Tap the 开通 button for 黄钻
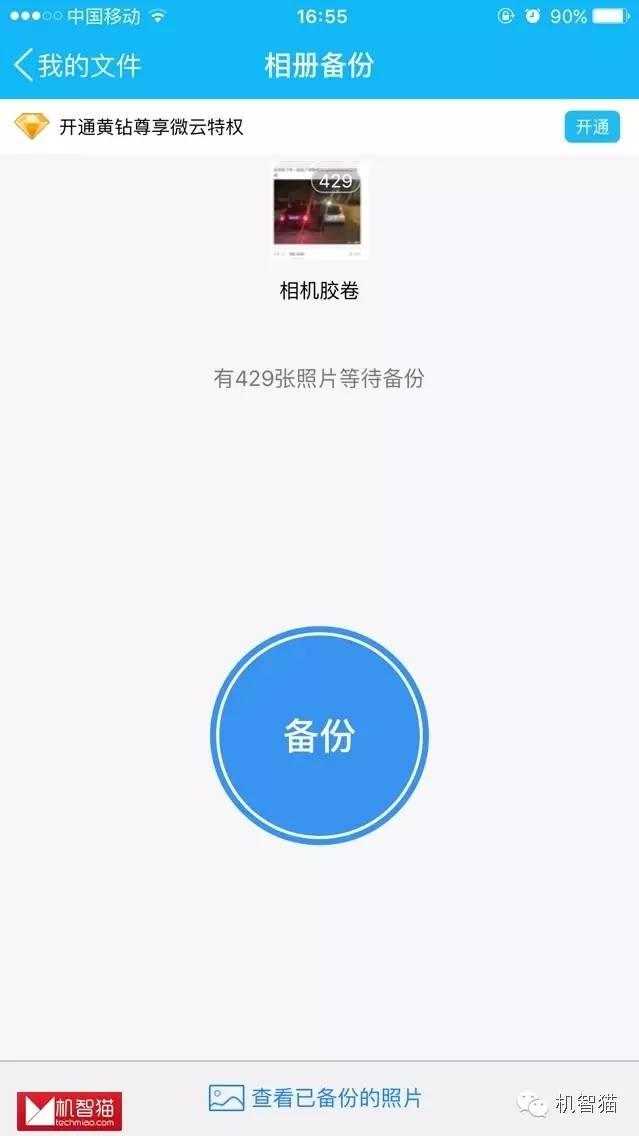639x1136 pixels. (592, 128)
